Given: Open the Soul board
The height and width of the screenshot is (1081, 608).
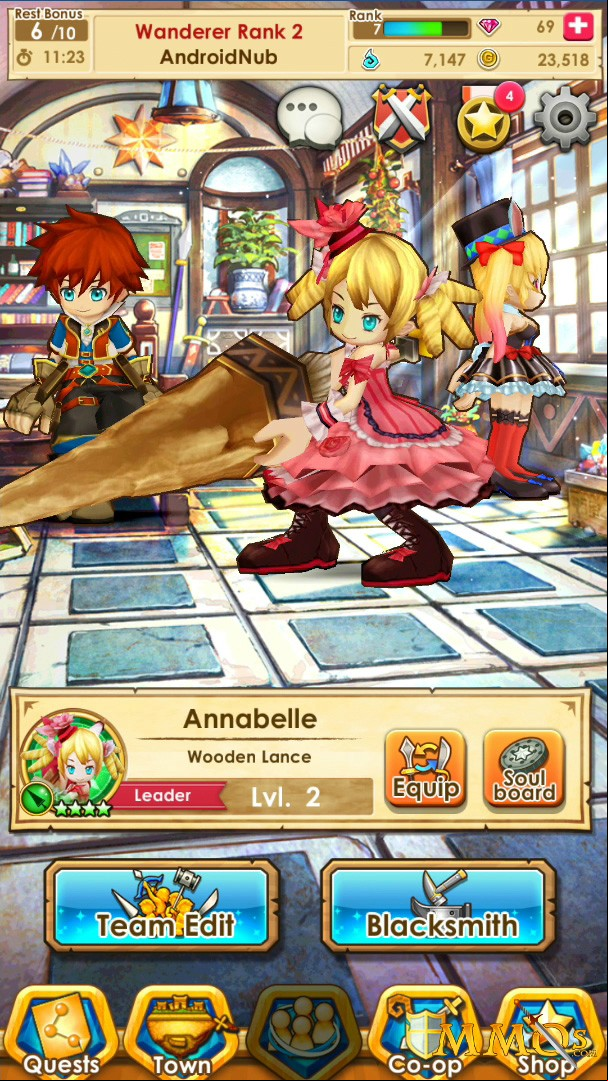Looking at the screenshot, I should [x=524, y=768].
